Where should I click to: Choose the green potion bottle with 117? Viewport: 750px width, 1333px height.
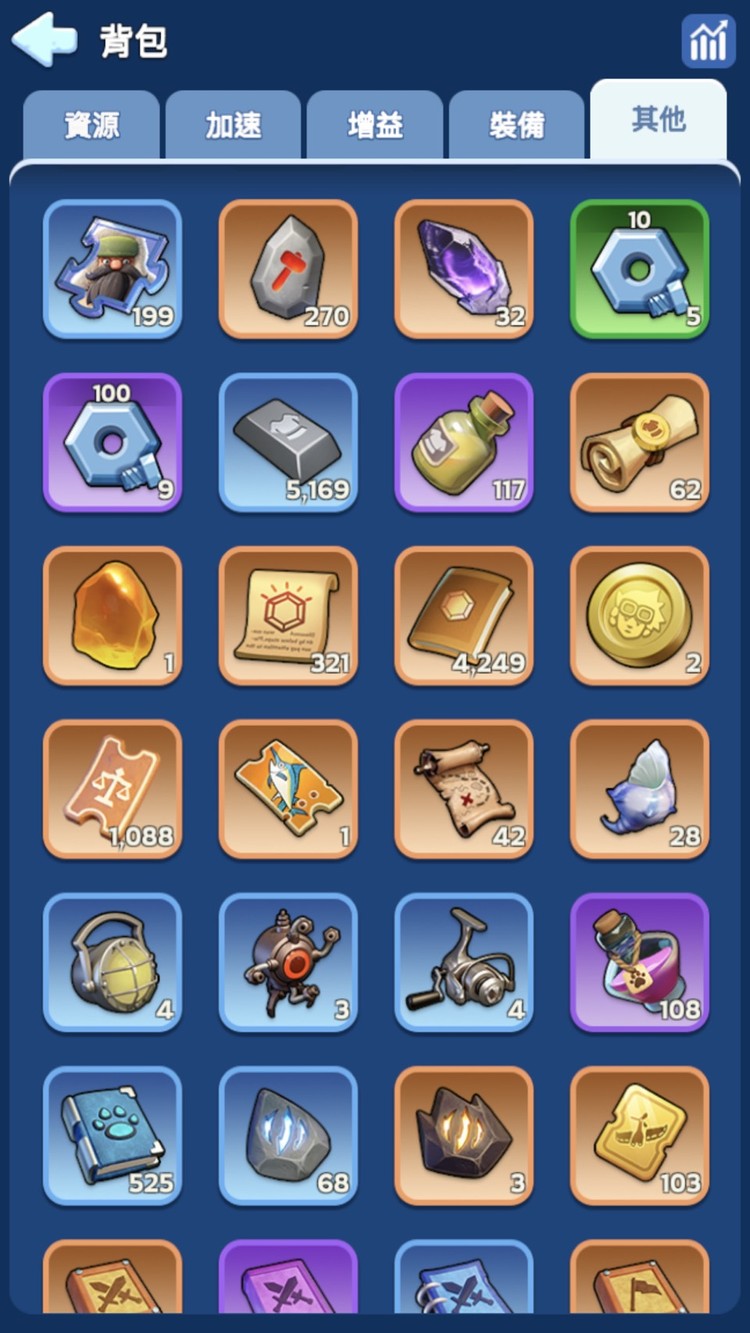pos(464,442)
